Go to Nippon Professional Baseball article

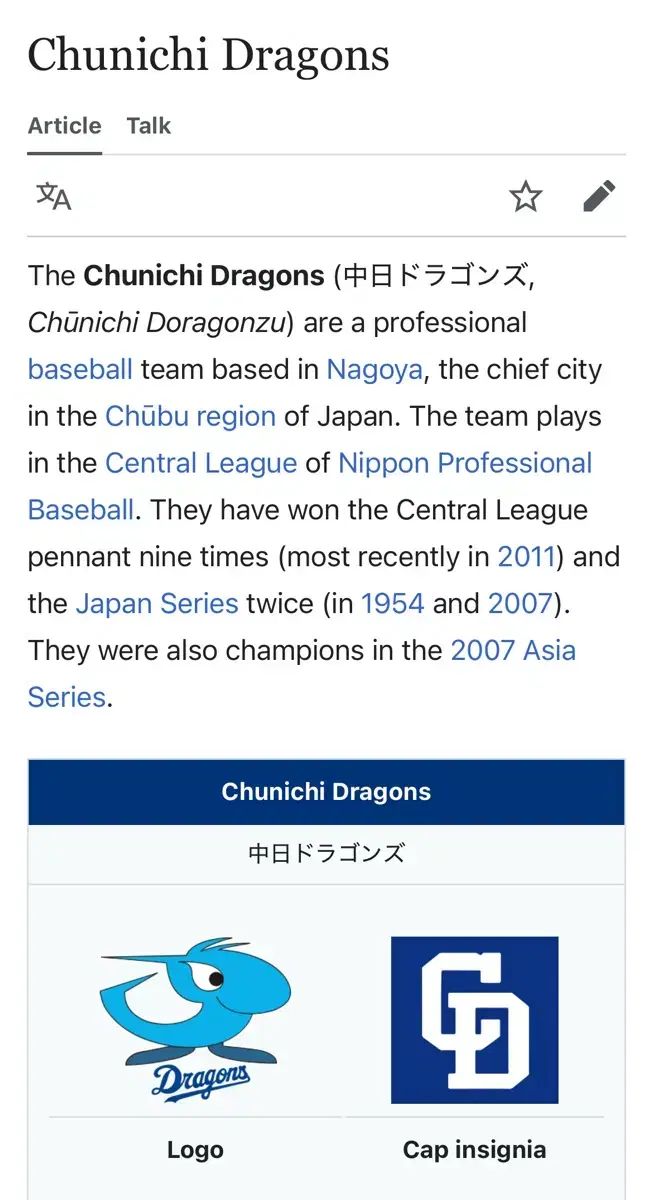465,463
